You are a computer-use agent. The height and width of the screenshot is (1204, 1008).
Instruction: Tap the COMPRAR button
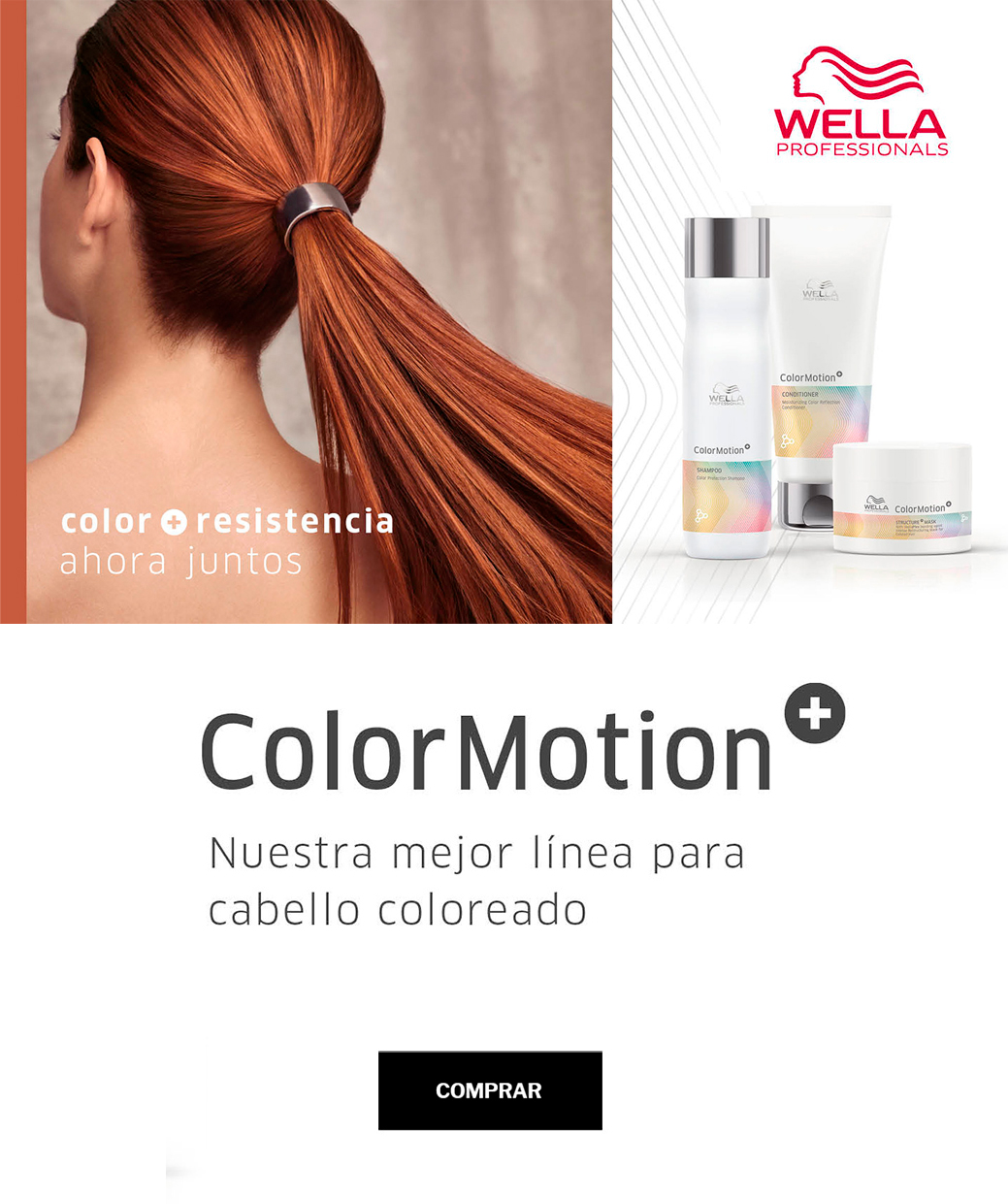(x=490, y=1090)
